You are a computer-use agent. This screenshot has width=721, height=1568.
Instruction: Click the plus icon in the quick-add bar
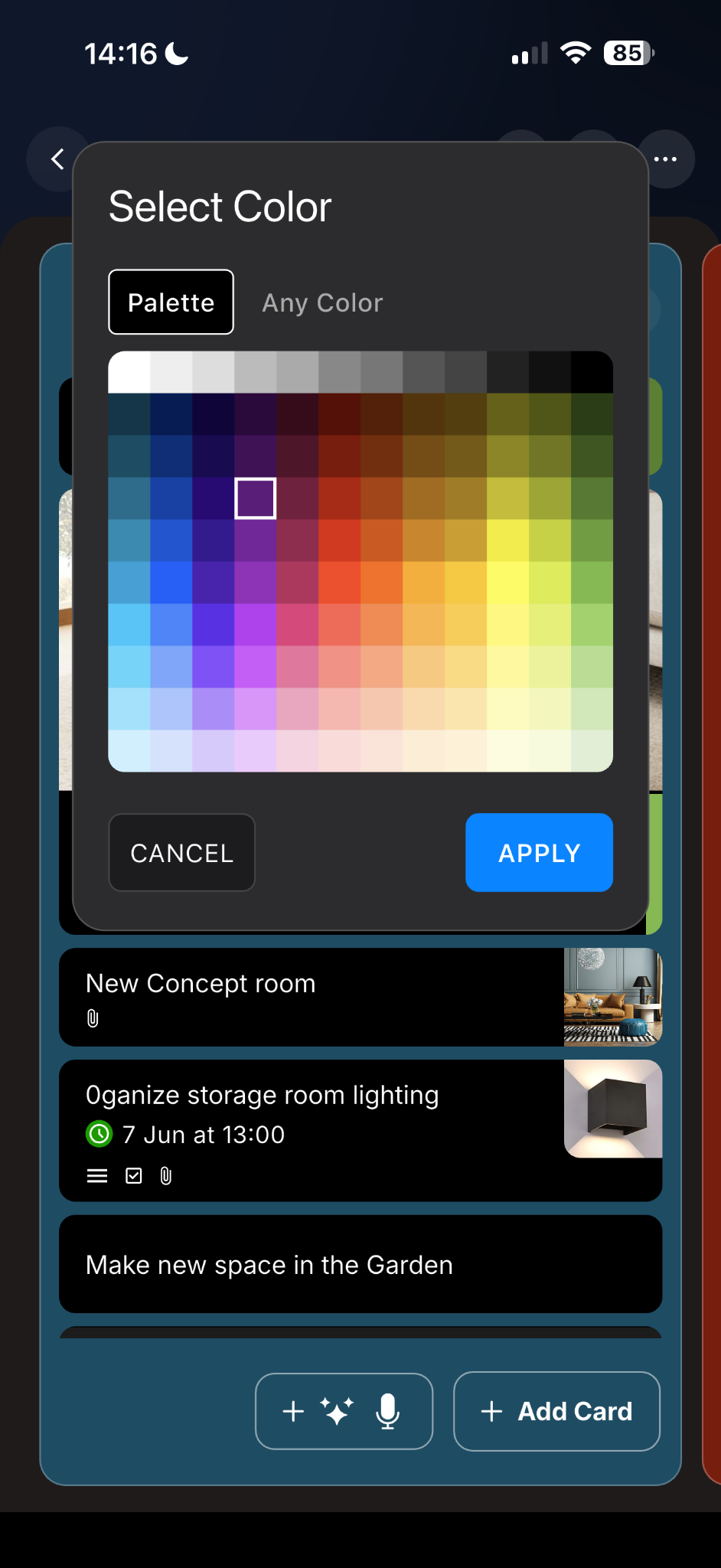tap(293, 1411)
